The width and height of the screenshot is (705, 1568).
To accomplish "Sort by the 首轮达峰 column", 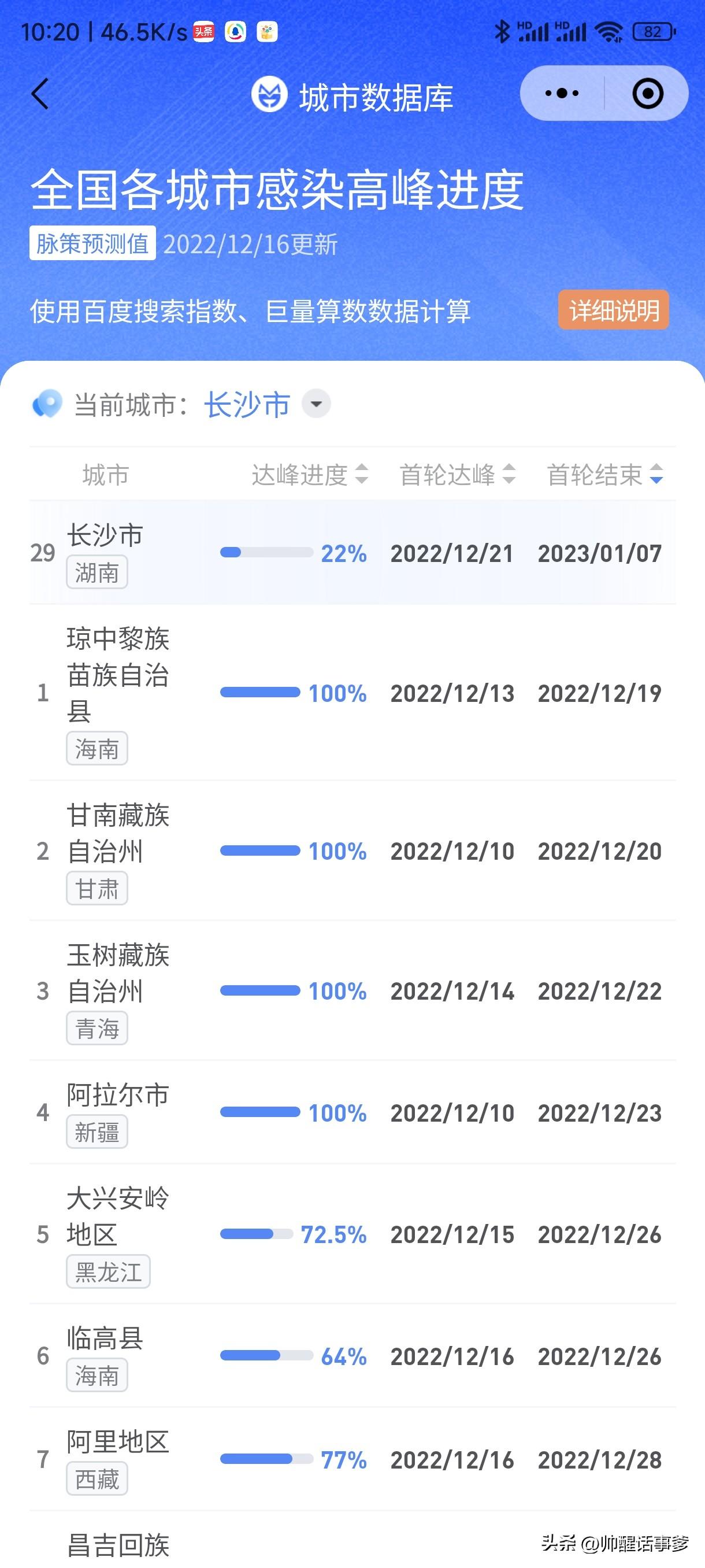I will (458, 475).
